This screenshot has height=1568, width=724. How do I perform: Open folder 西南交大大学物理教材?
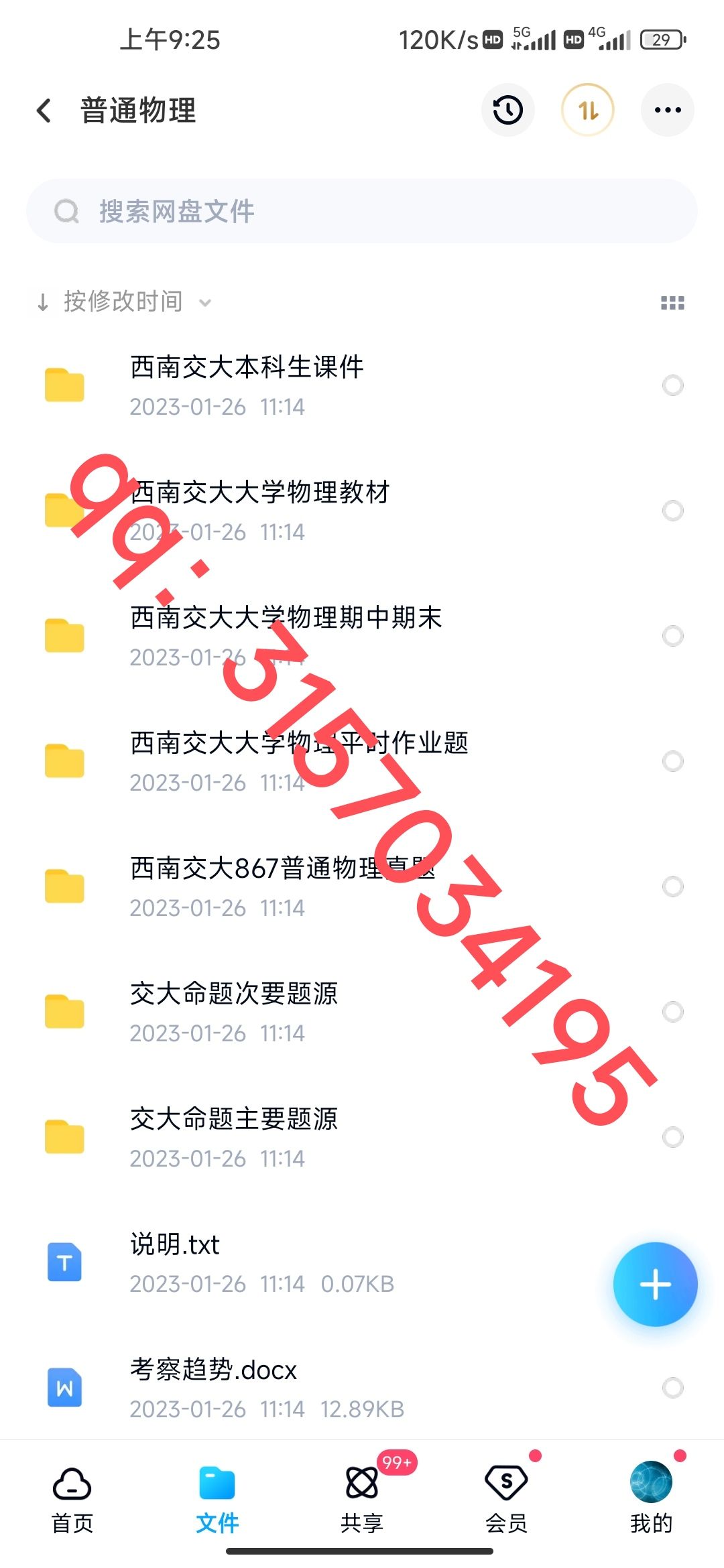coord(260,510)
